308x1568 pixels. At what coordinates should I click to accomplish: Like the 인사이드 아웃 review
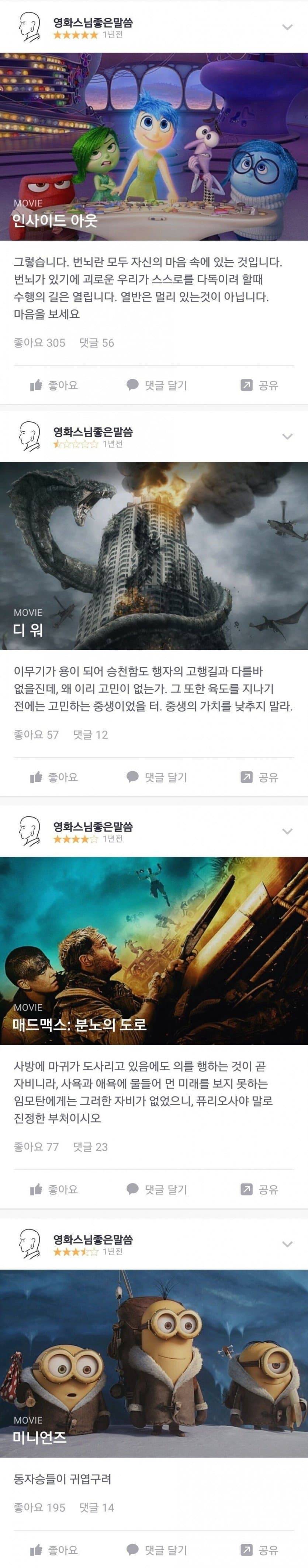(54, 385)
